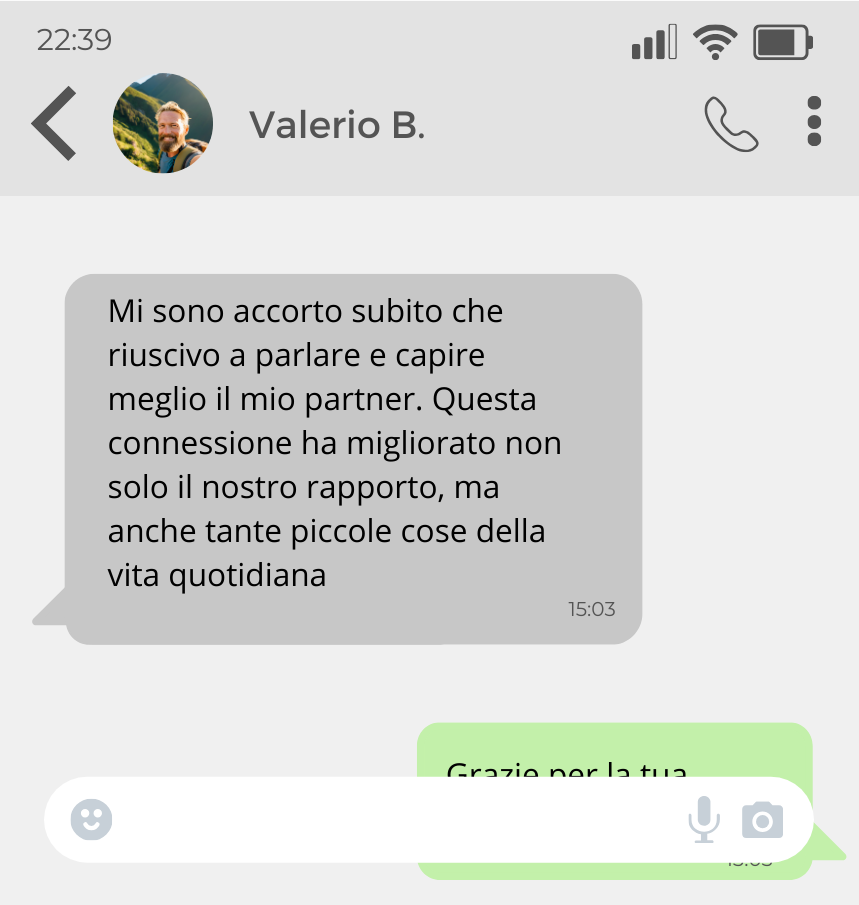Open the three-dot overflow menu
Image resolution: width=859 pixels, height=905 pixels.
point(813,122)
